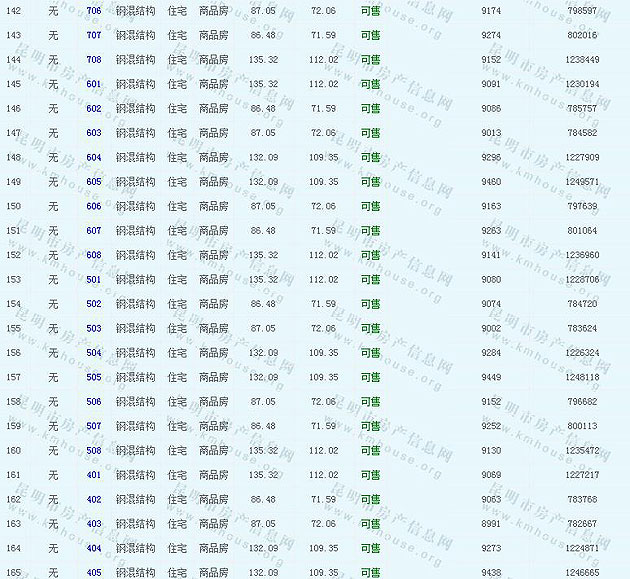
Task: Select room 506 details
Action: point(94,402)
